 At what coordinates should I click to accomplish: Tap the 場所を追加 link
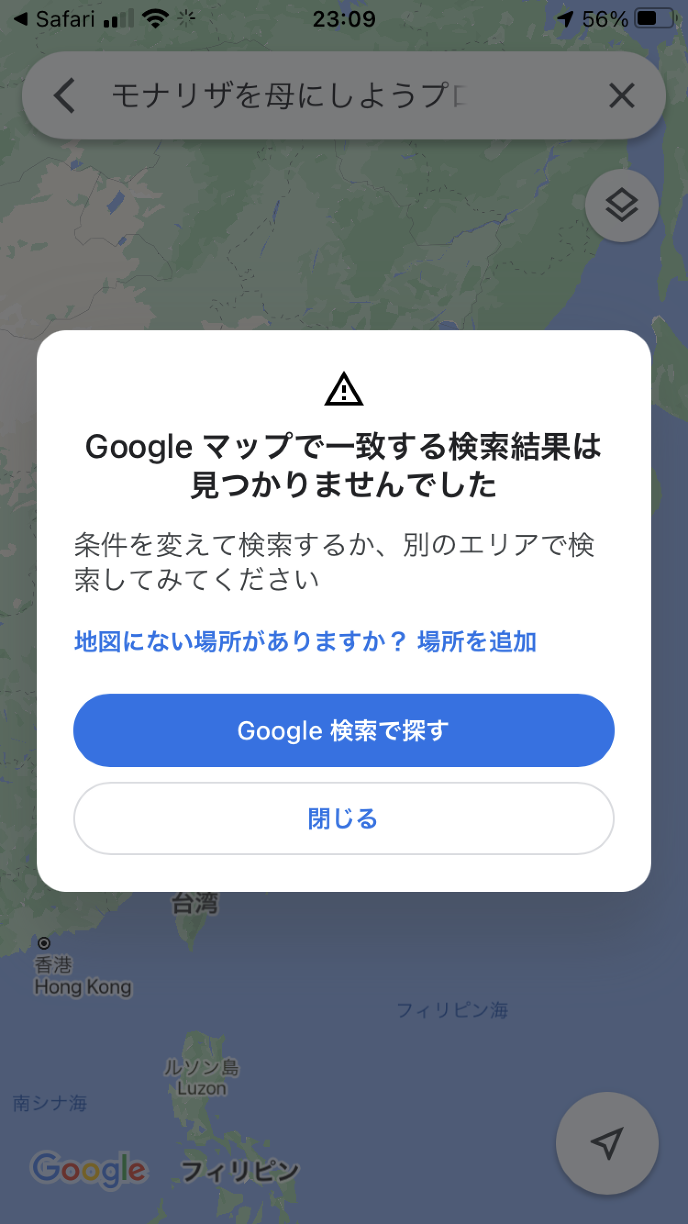point(477,641)
